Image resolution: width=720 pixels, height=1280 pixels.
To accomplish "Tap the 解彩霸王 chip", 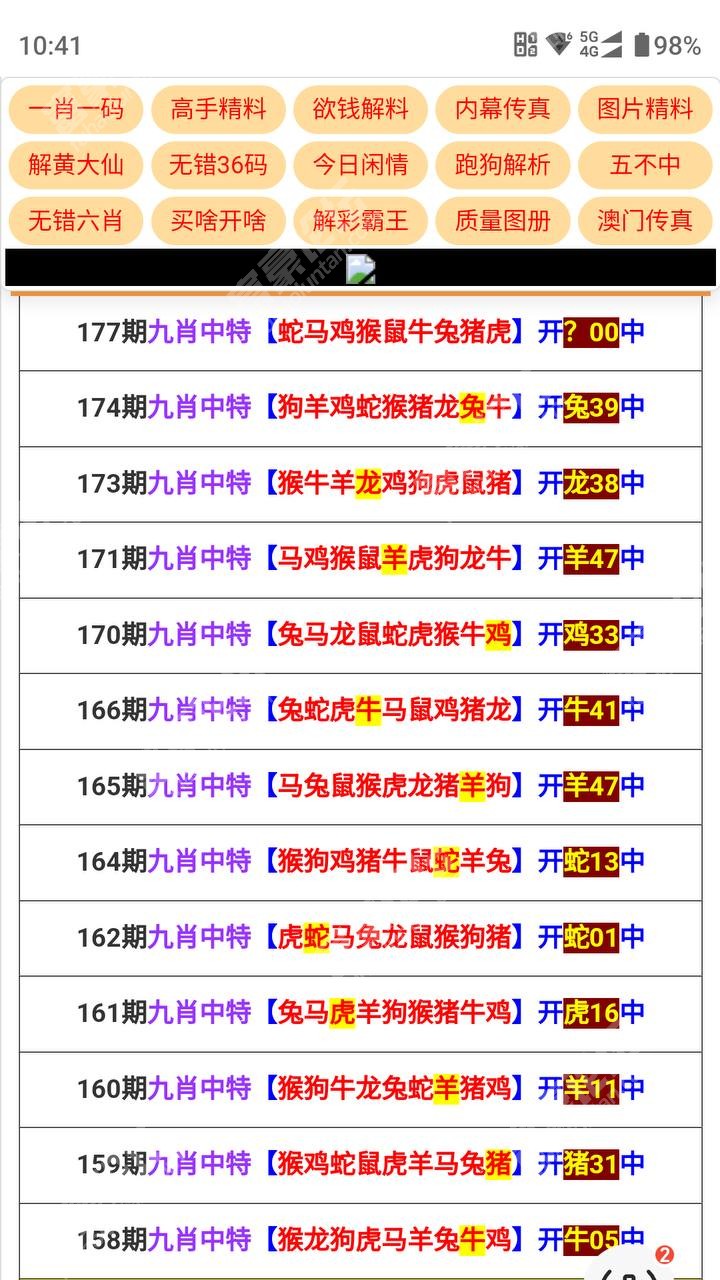I will tap(360, 220).
